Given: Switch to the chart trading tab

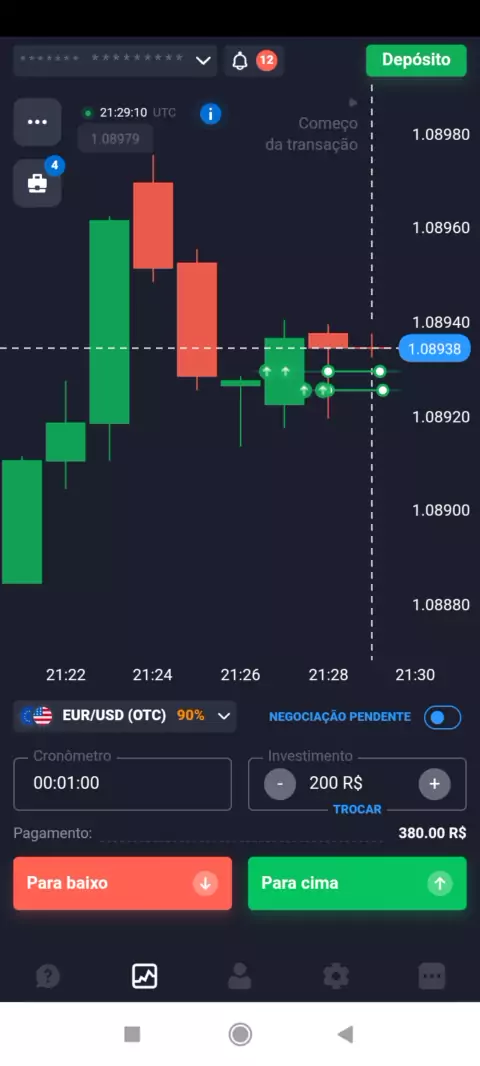Looking at the screenshot, I should (144, 976).
